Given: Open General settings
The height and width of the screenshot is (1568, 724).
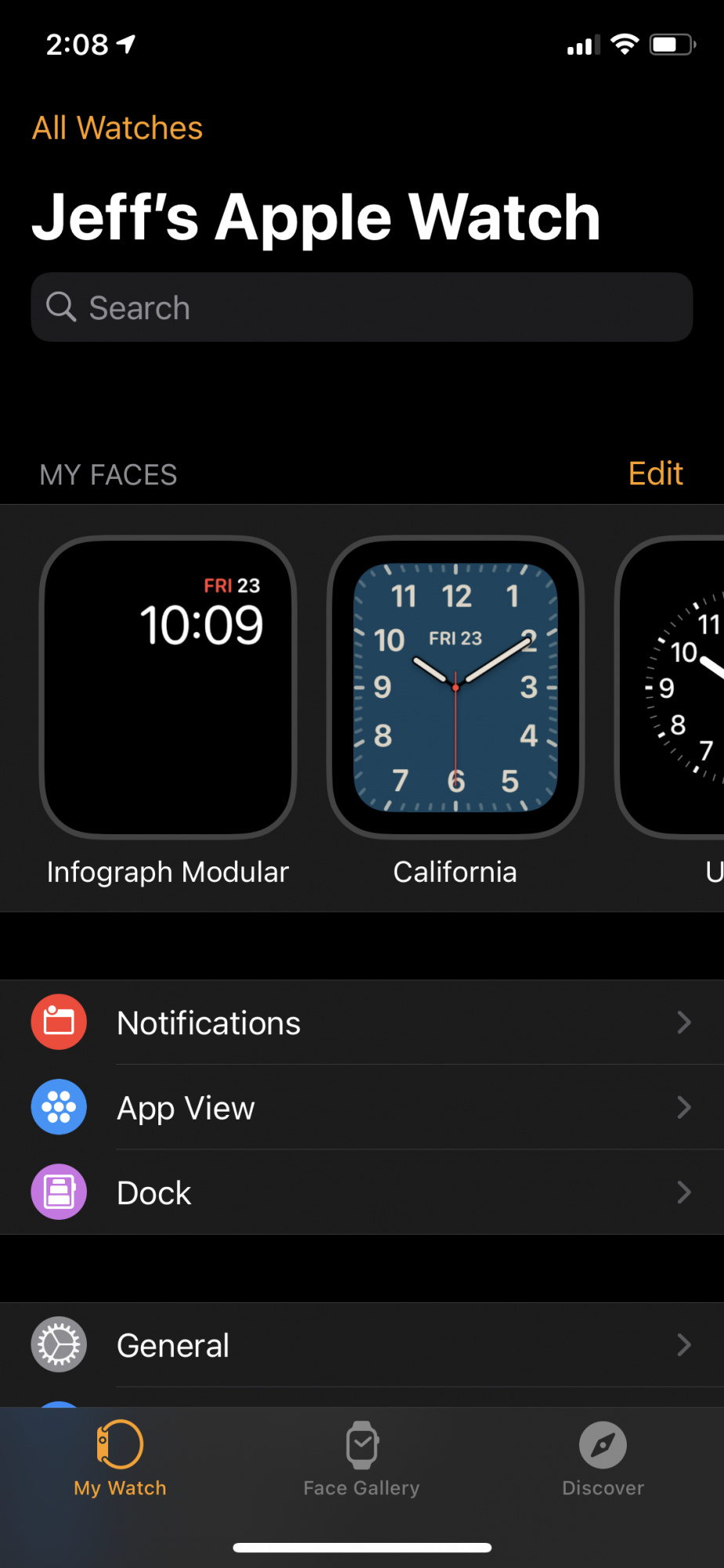Looking at the screenshot, I should pos(362,1345).
